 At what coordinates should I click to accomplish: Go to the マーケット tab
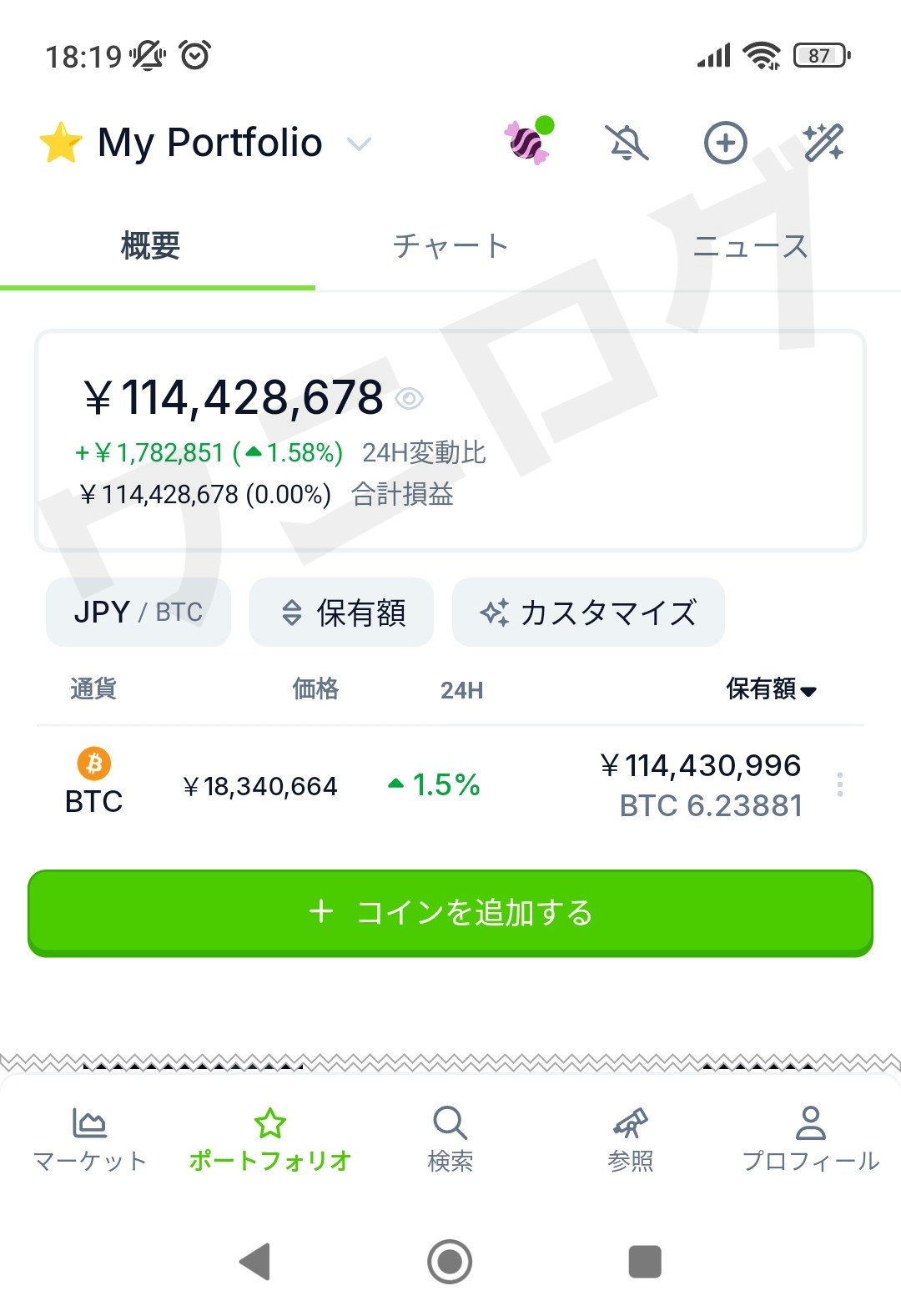click(x=90, y=1138)
